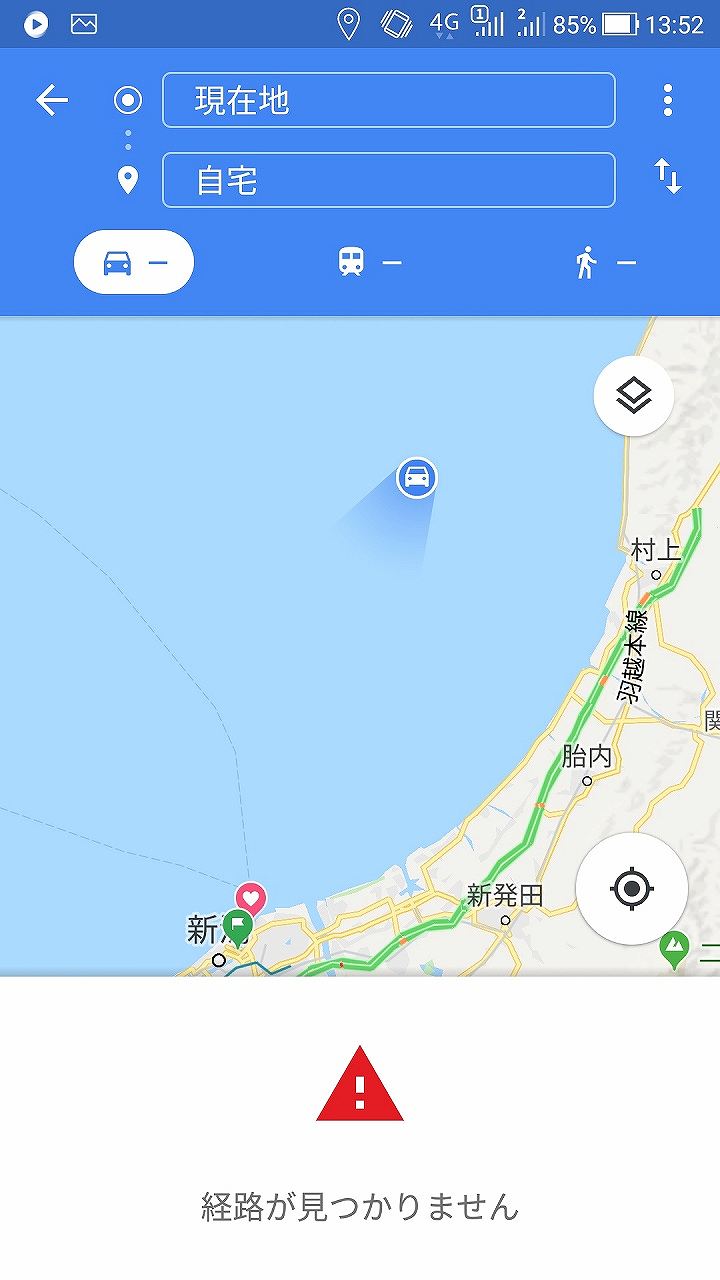
Task: Tap the pink heart saved place marker
Action: (x=250, y=898)
